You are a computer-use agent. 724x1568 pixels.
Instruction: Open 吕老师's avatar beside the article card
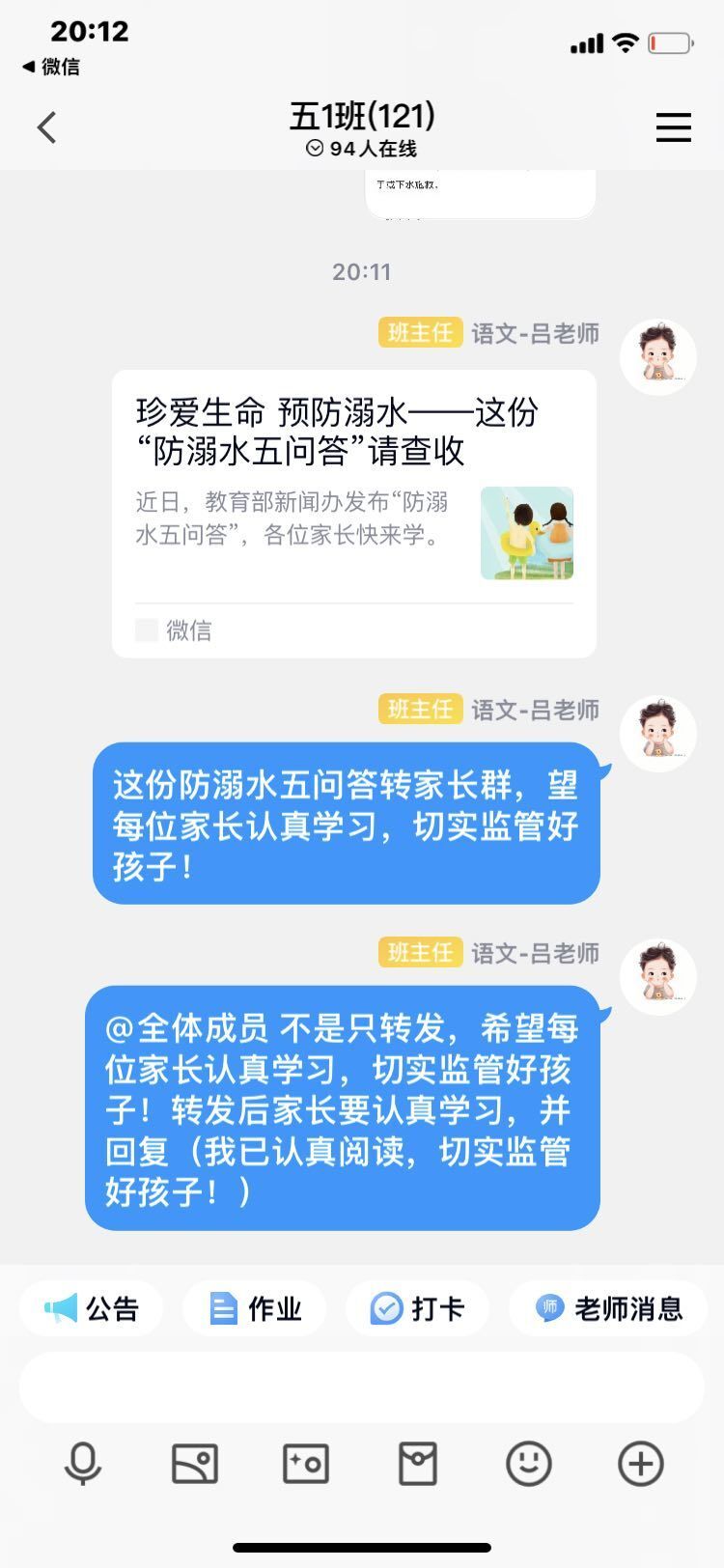click(x=658, y=357)
